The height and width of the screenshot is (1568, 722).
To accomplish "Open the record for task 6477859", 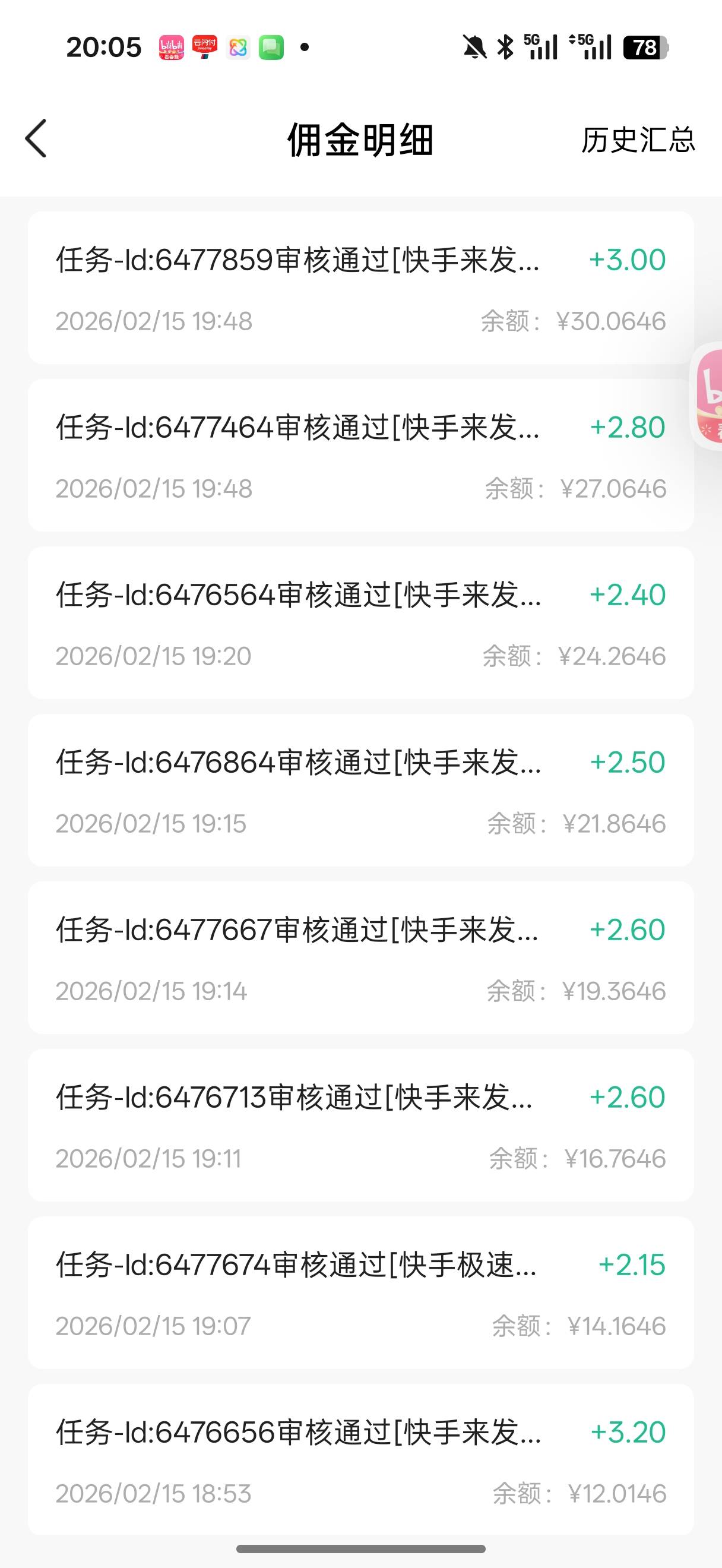I will [360, 288].
